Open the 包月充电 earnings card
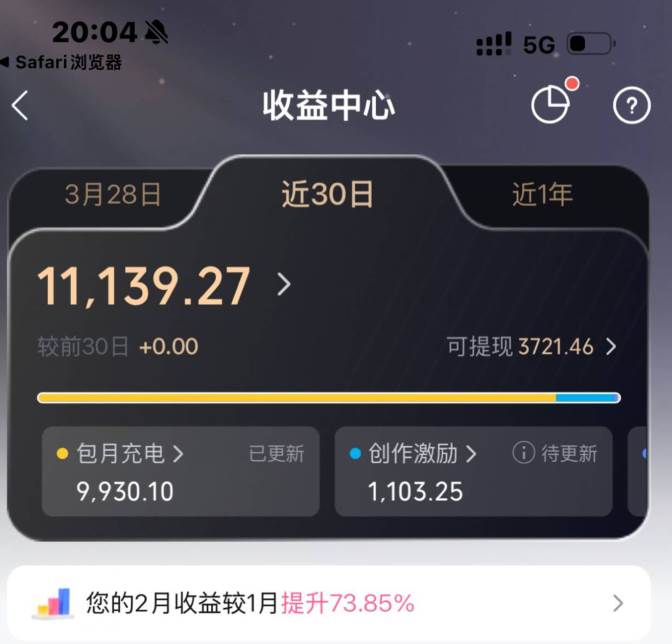Viewport: 672px width, 644px height. [180, 472]
